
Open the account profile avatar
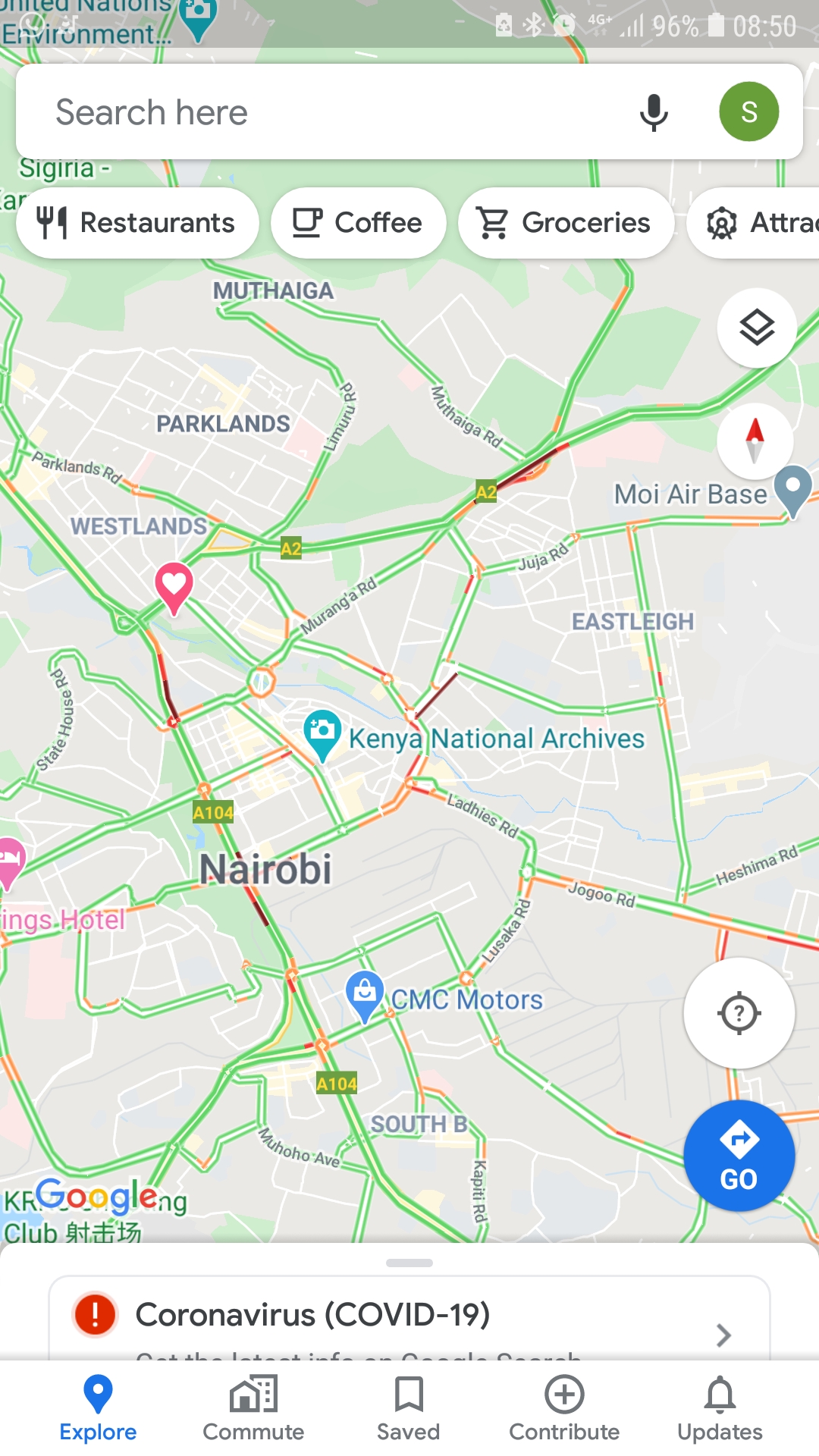point(748,112)
